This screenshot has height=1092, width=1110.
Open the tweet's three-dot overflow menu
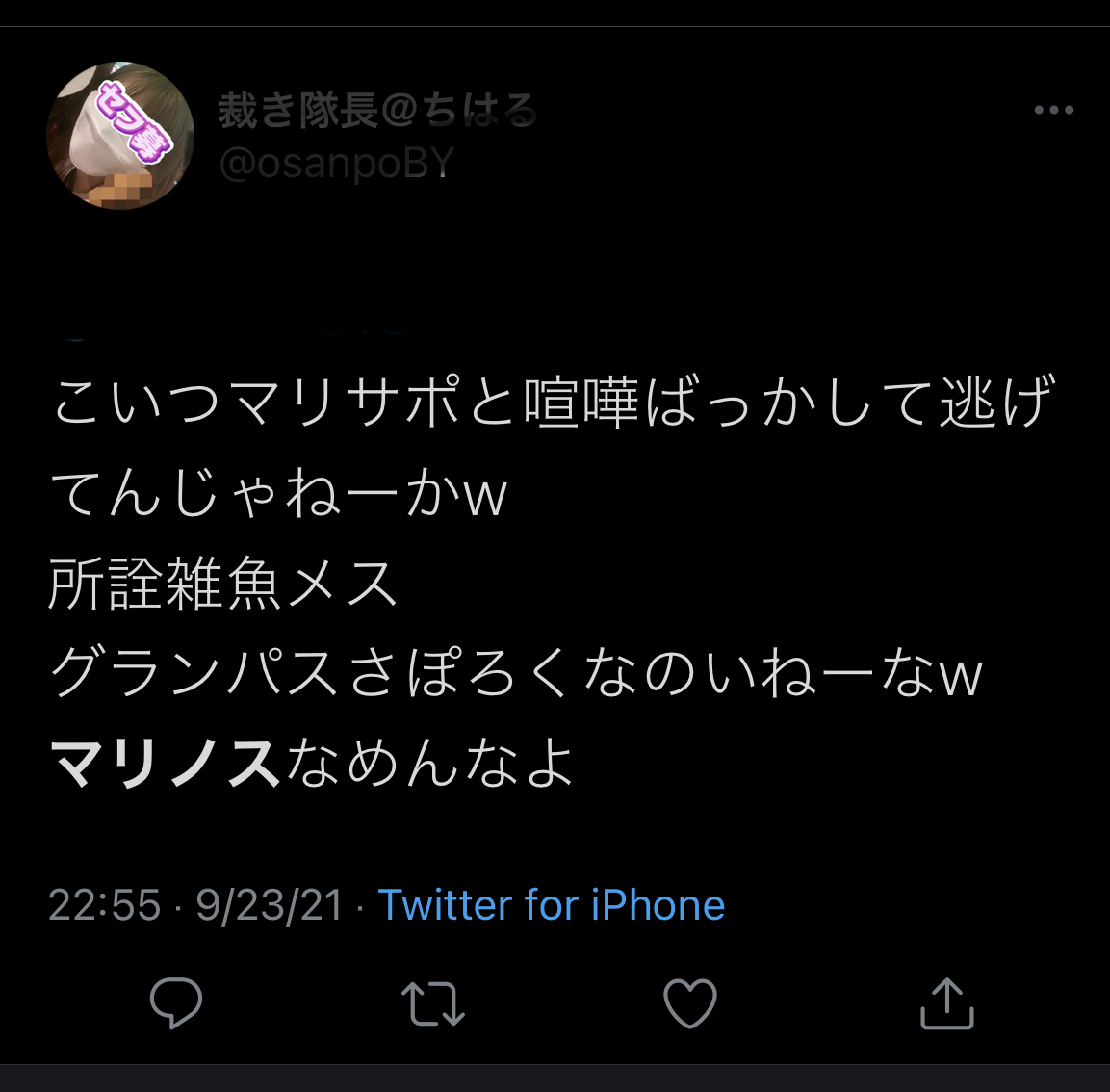point(1053,110)
